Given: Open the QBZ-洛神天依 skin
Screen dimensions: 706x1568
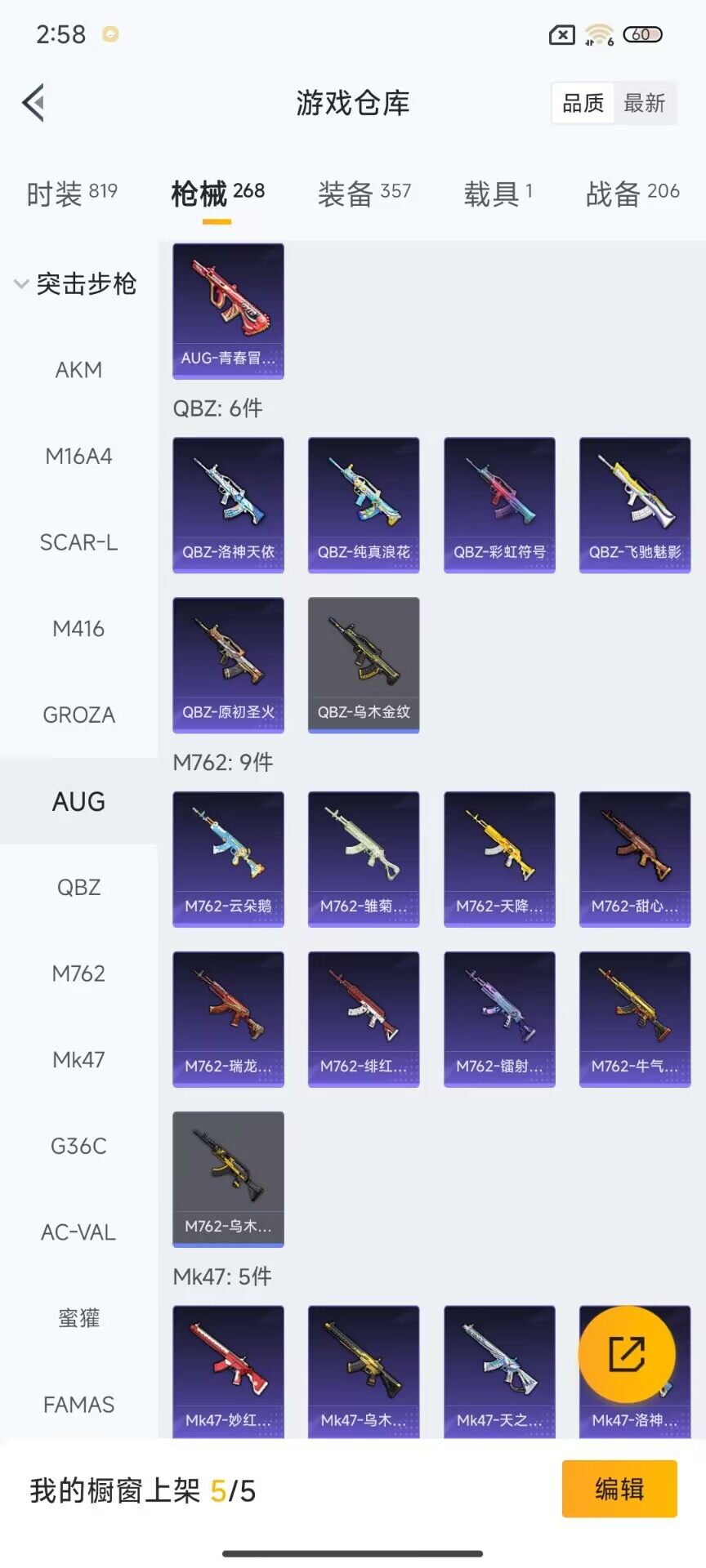Looking at the screenshot, I should pos(228,505).
